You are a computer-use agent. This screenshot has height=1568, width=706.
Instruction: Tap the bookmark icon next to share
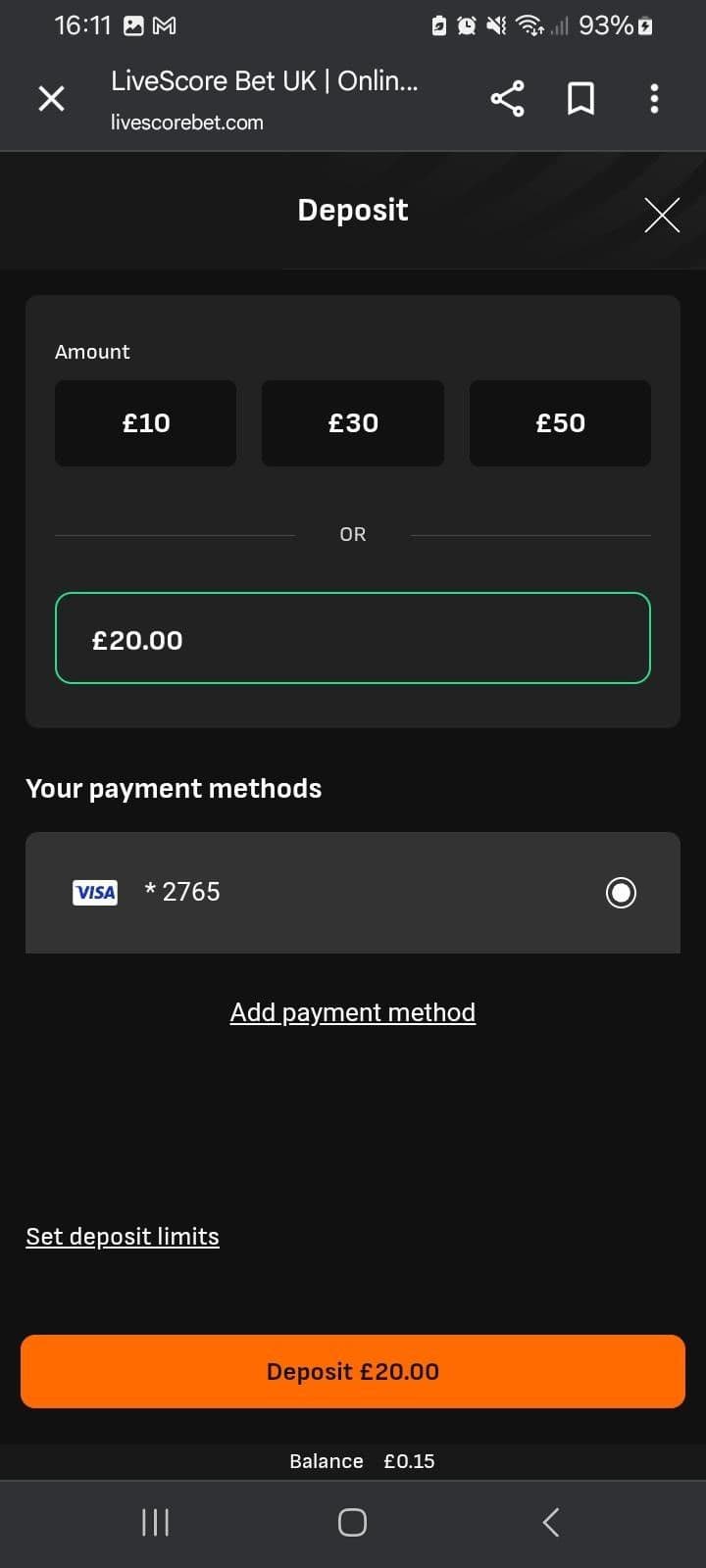coord(580,98)
